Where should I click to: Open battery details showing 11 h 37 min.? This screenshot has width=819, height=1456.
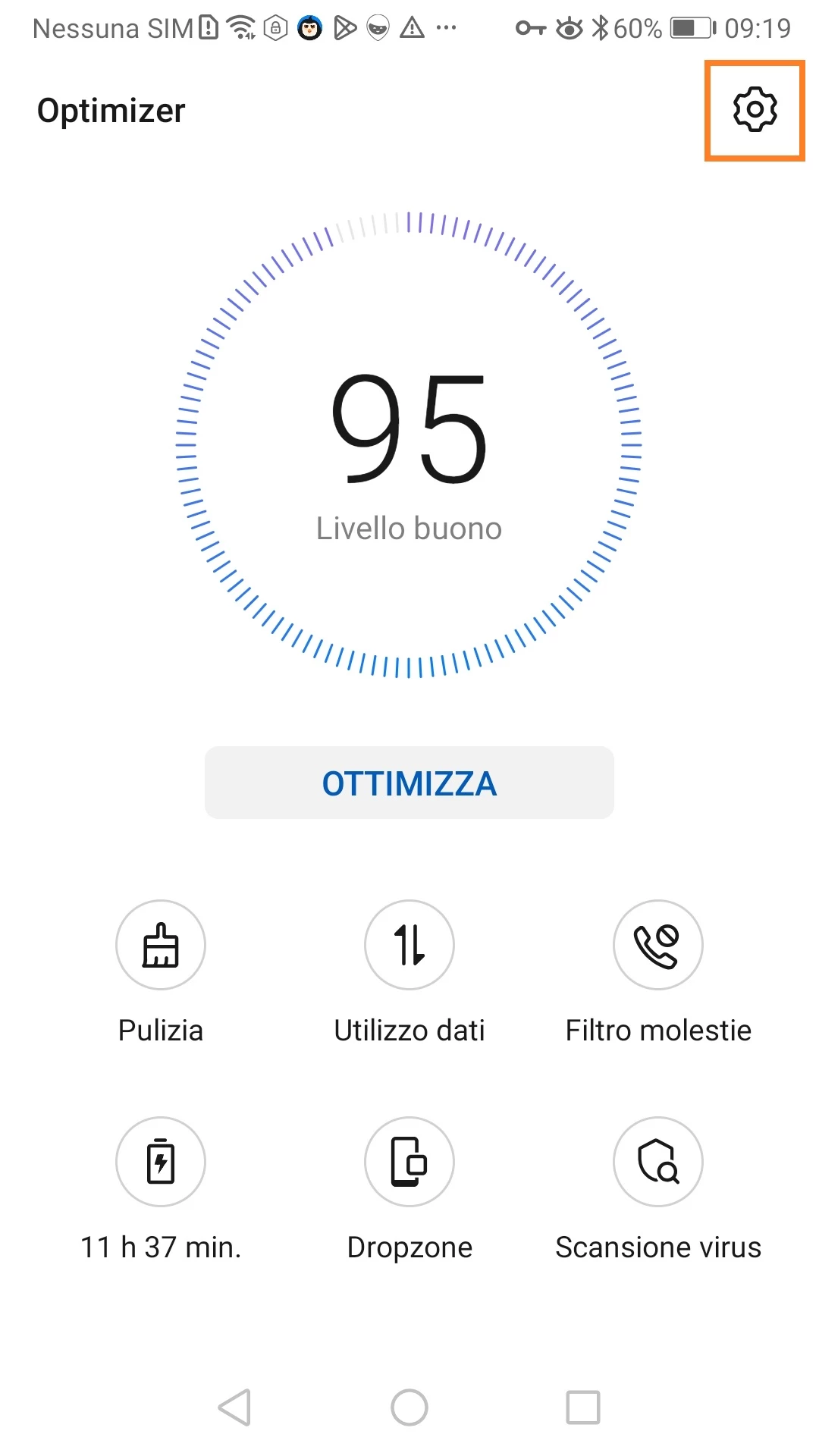pos(161,1162)
